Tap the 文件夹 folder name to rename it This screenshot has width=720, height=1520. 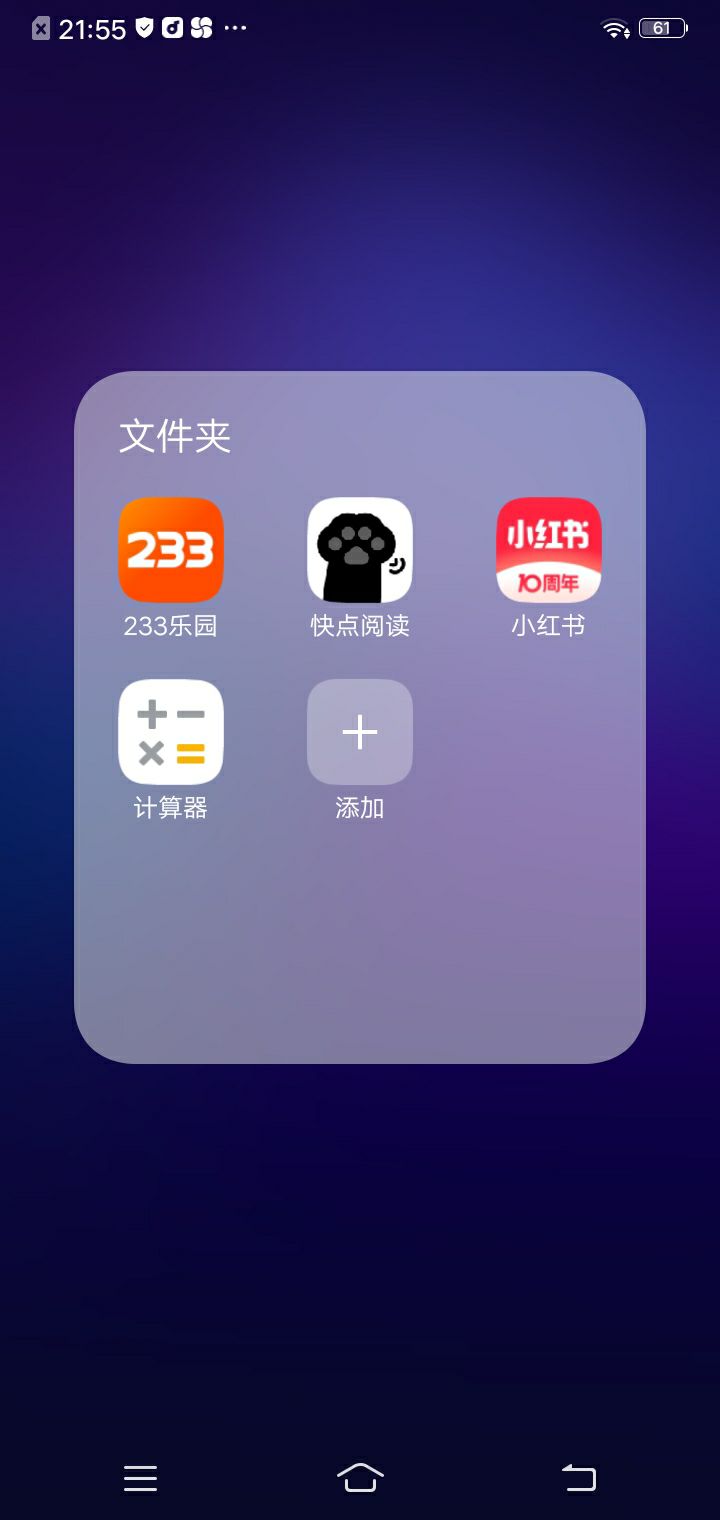[175, 436]
